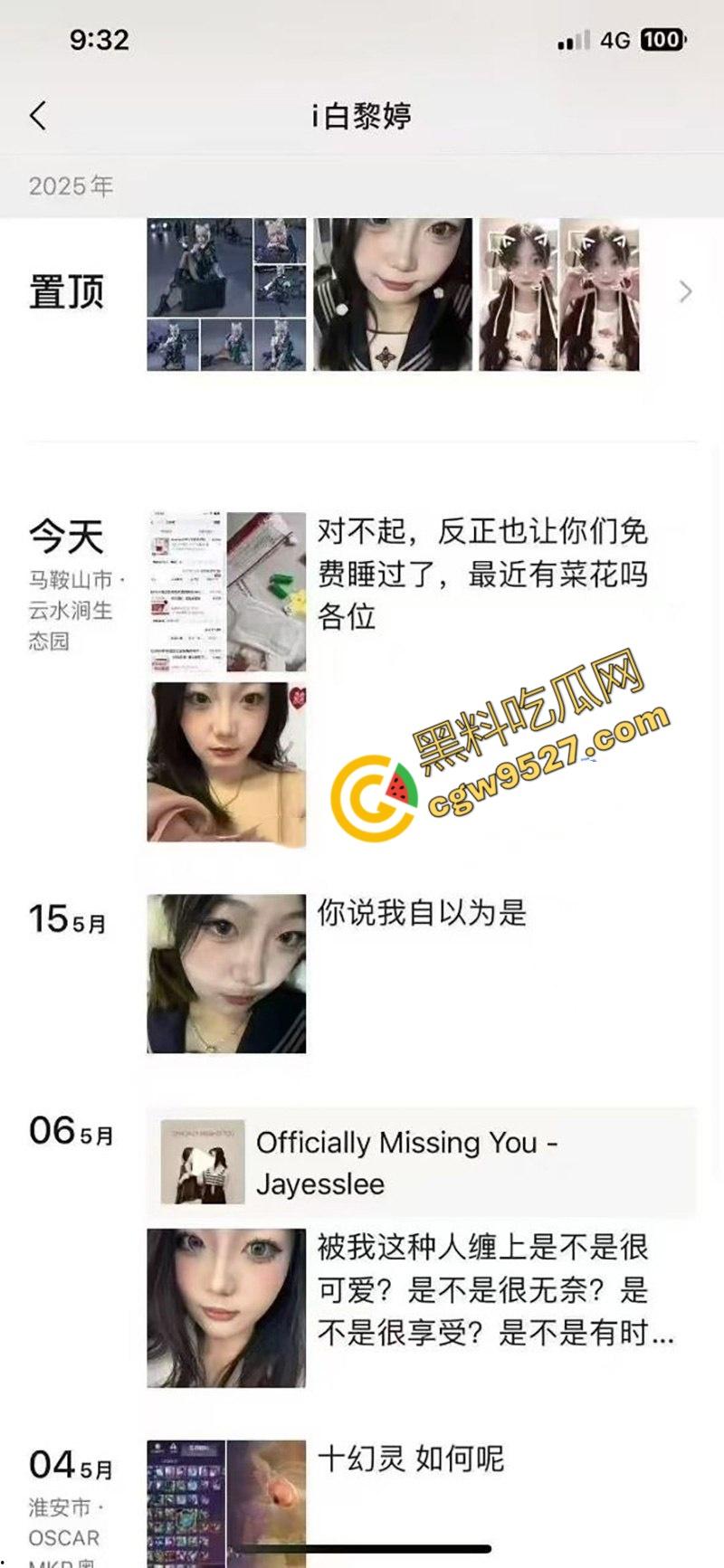Open the 15 May post 你说我自以为是
Viewport: 724px width, 1568px height.
[x=422, y=913]
